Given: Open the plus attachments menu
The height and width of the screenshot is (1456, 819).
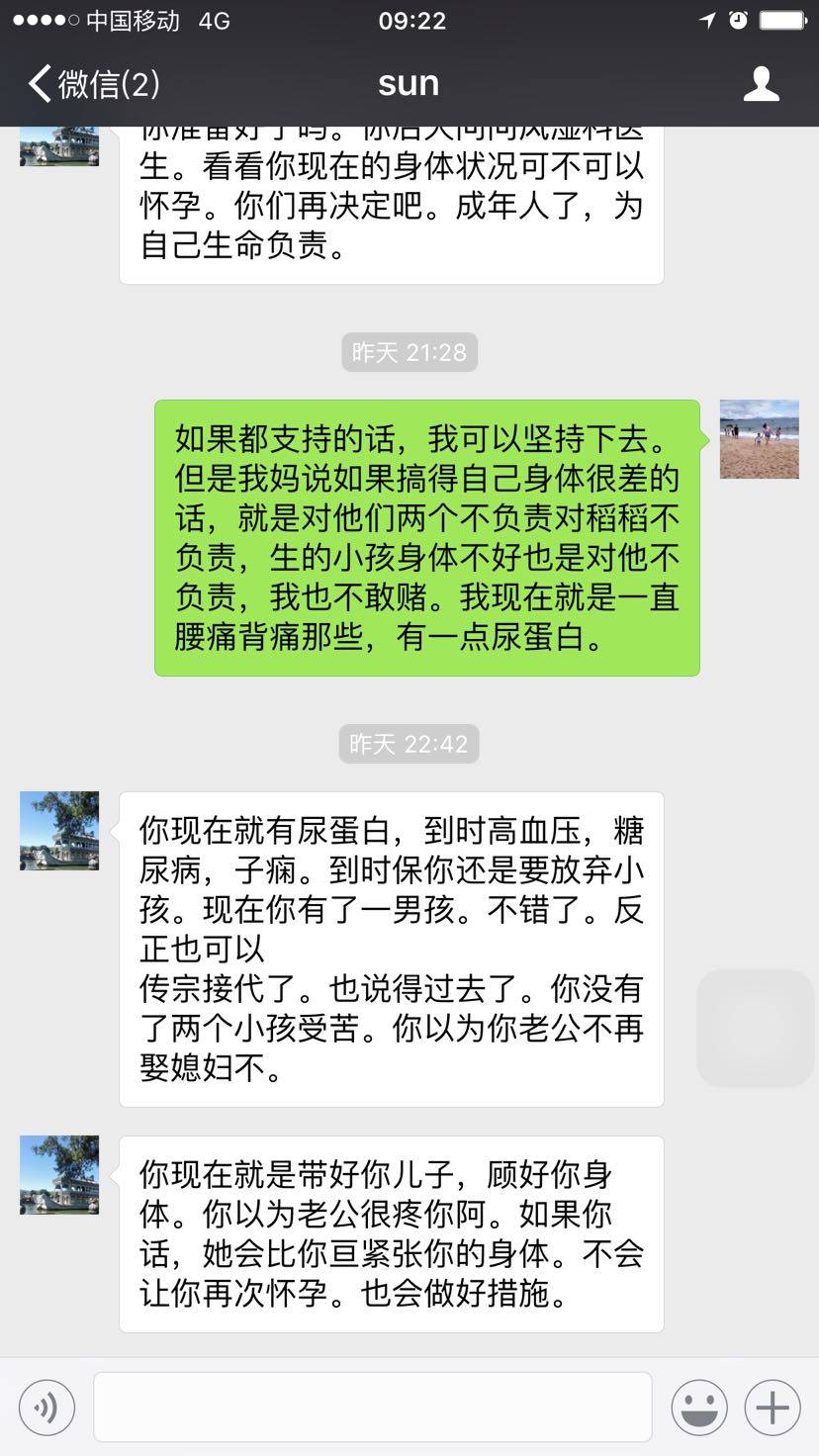Looking at the screenshot, I should 773,1407.
